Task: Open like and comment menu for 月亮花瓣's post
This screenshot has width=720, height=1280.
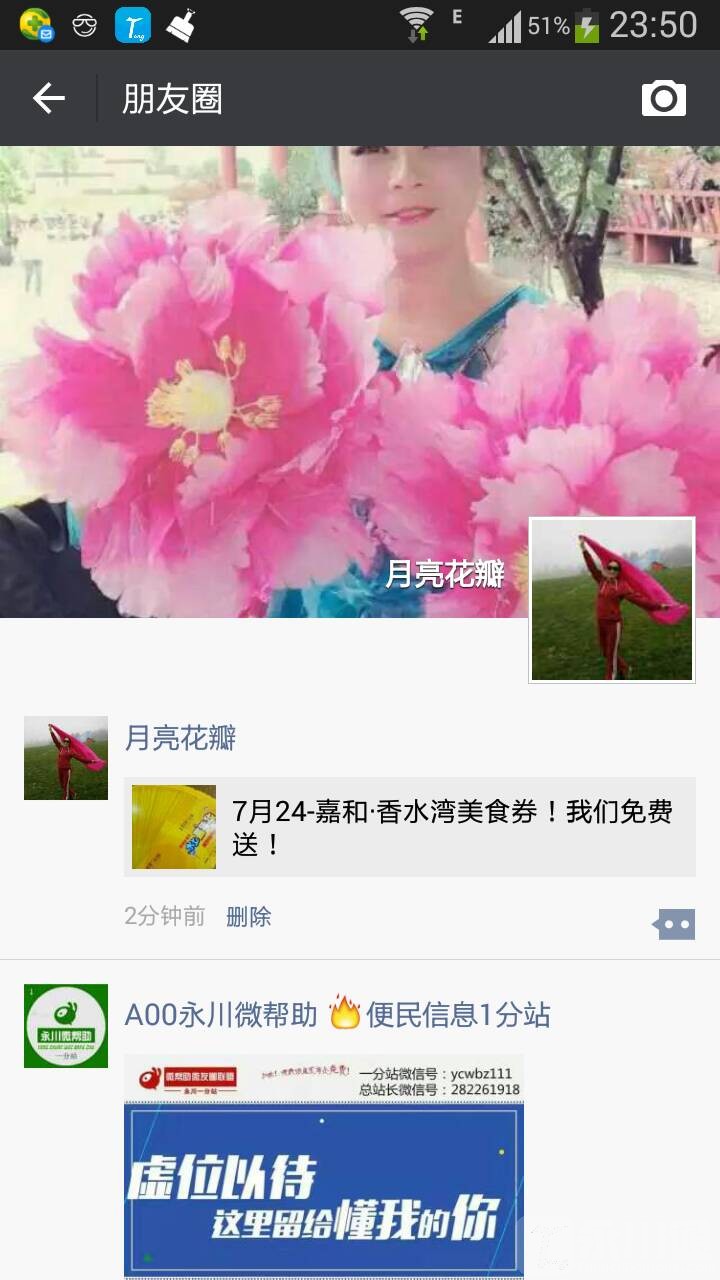Action: coord(675,924)
